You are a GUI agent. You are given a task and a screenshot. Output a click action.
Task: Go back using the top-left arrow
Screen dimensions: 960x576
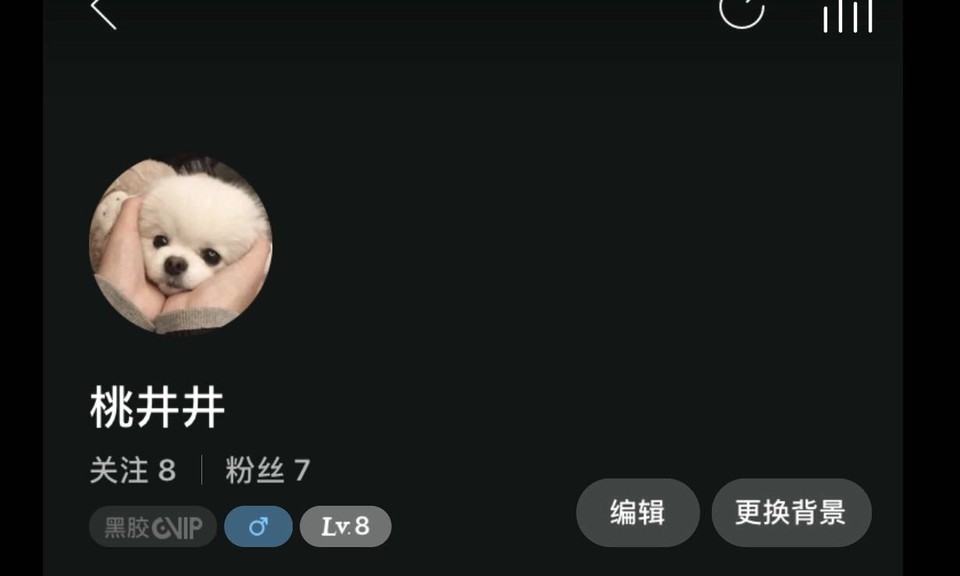pyautogui.click(x=104, y=12)
